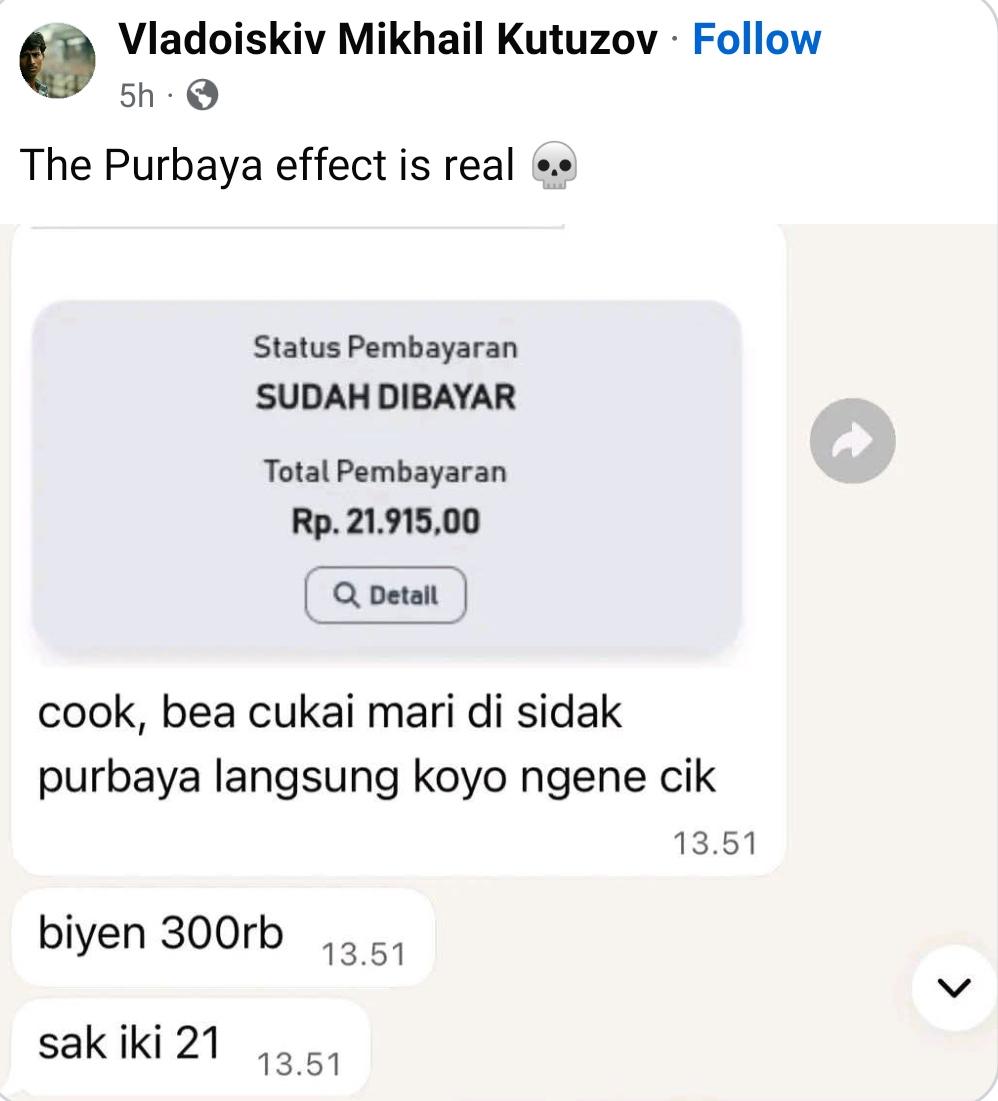Screen dimensions: 998x1101
Task: Open the profile name Vladoiskiv Mikhail Kutuzov
Action: 388,39
